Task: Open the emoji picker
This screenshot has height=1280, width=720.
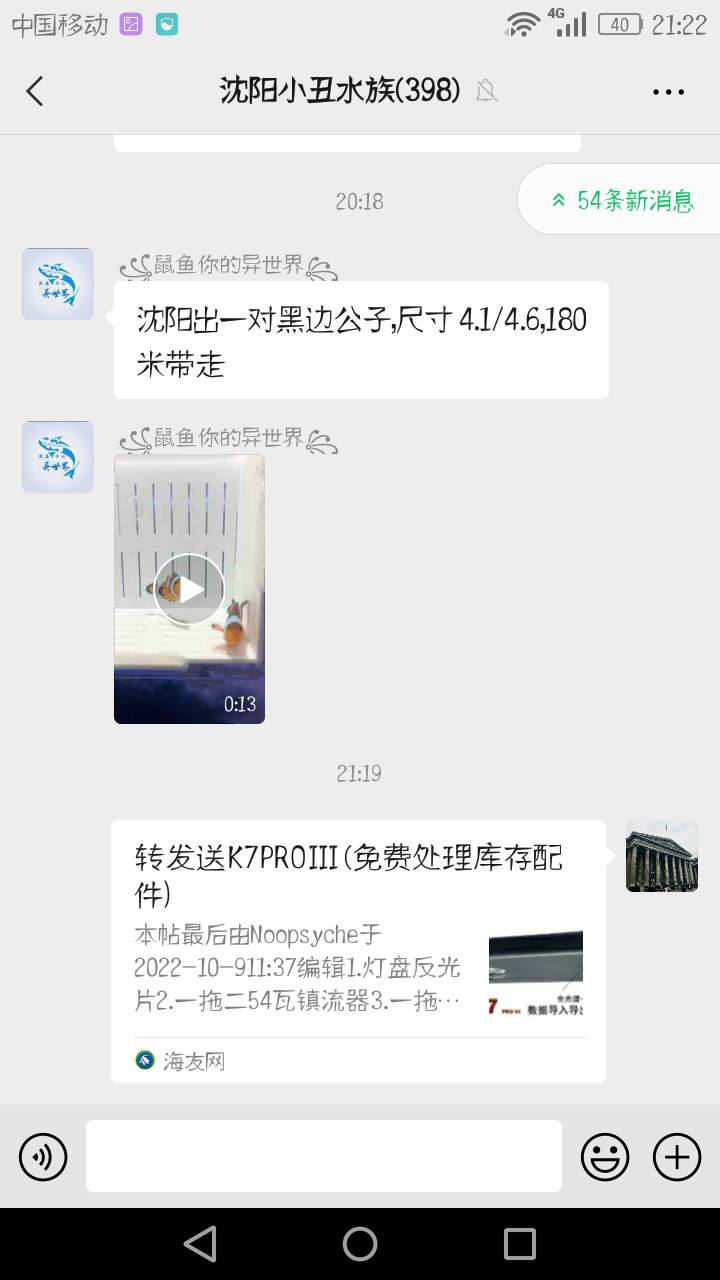Action: point(605,1157)
